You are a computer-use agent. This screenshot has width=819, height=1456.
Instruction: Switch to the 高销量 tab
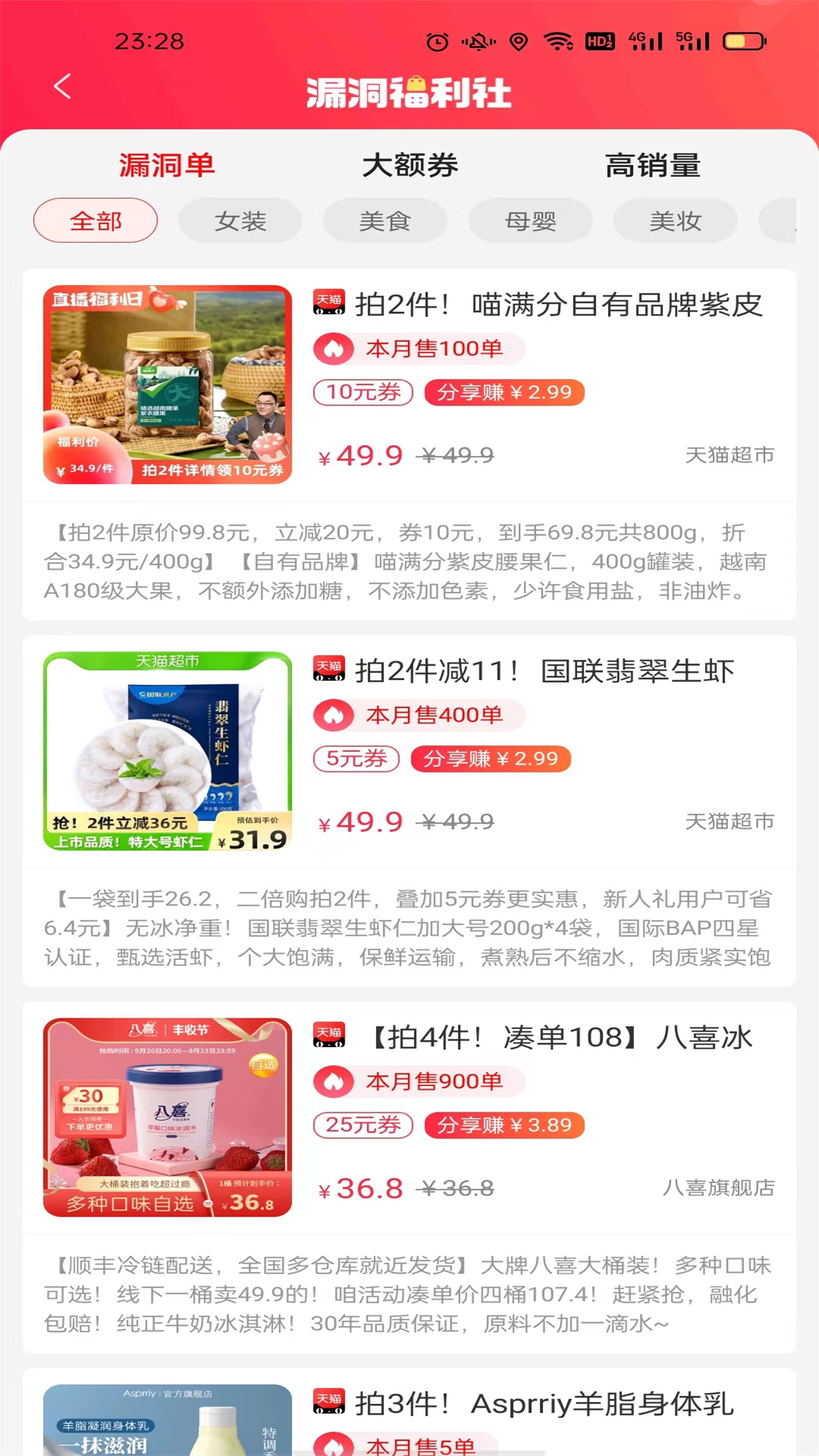pyautogui.click(x=652, y=165)
